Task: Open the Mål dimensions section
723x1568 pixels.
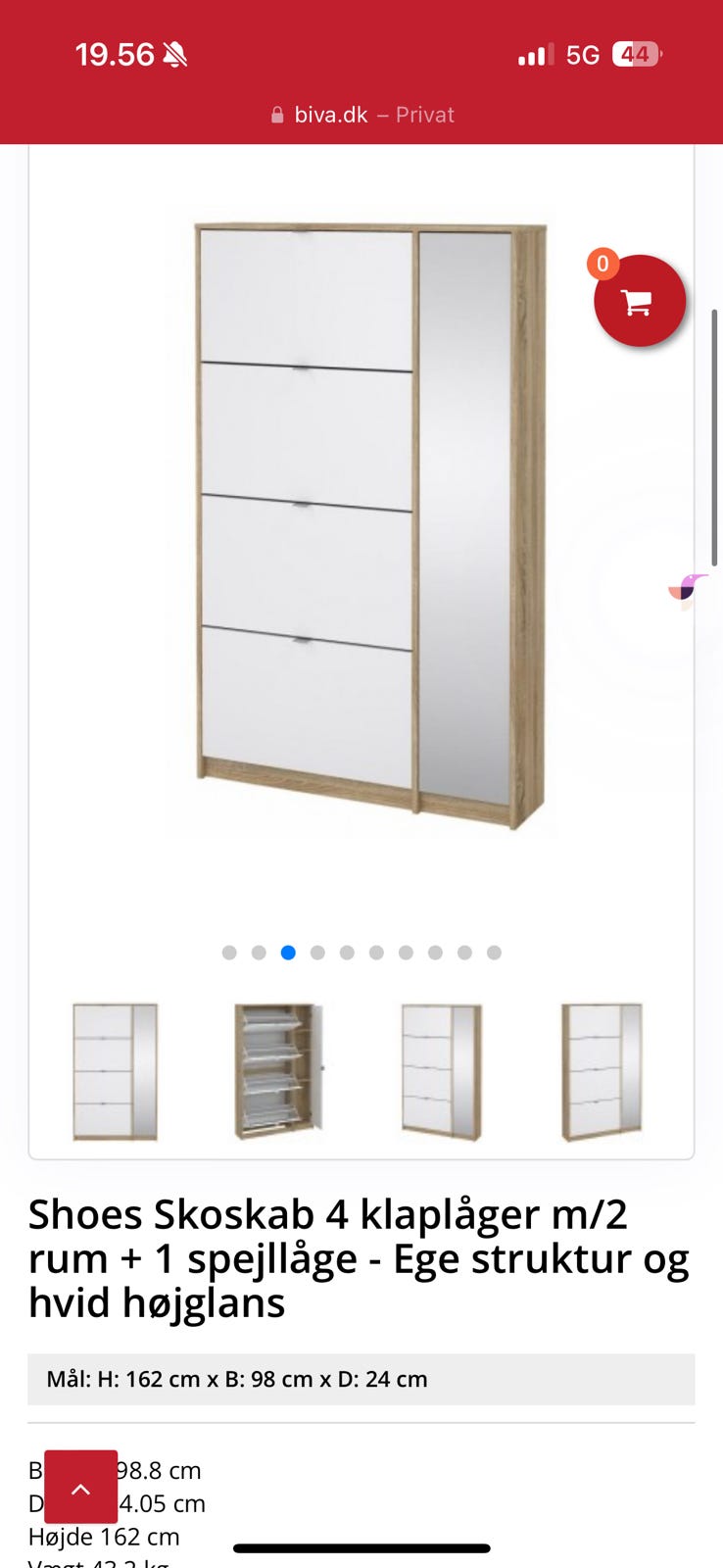Action: [x=361, y=1379]
